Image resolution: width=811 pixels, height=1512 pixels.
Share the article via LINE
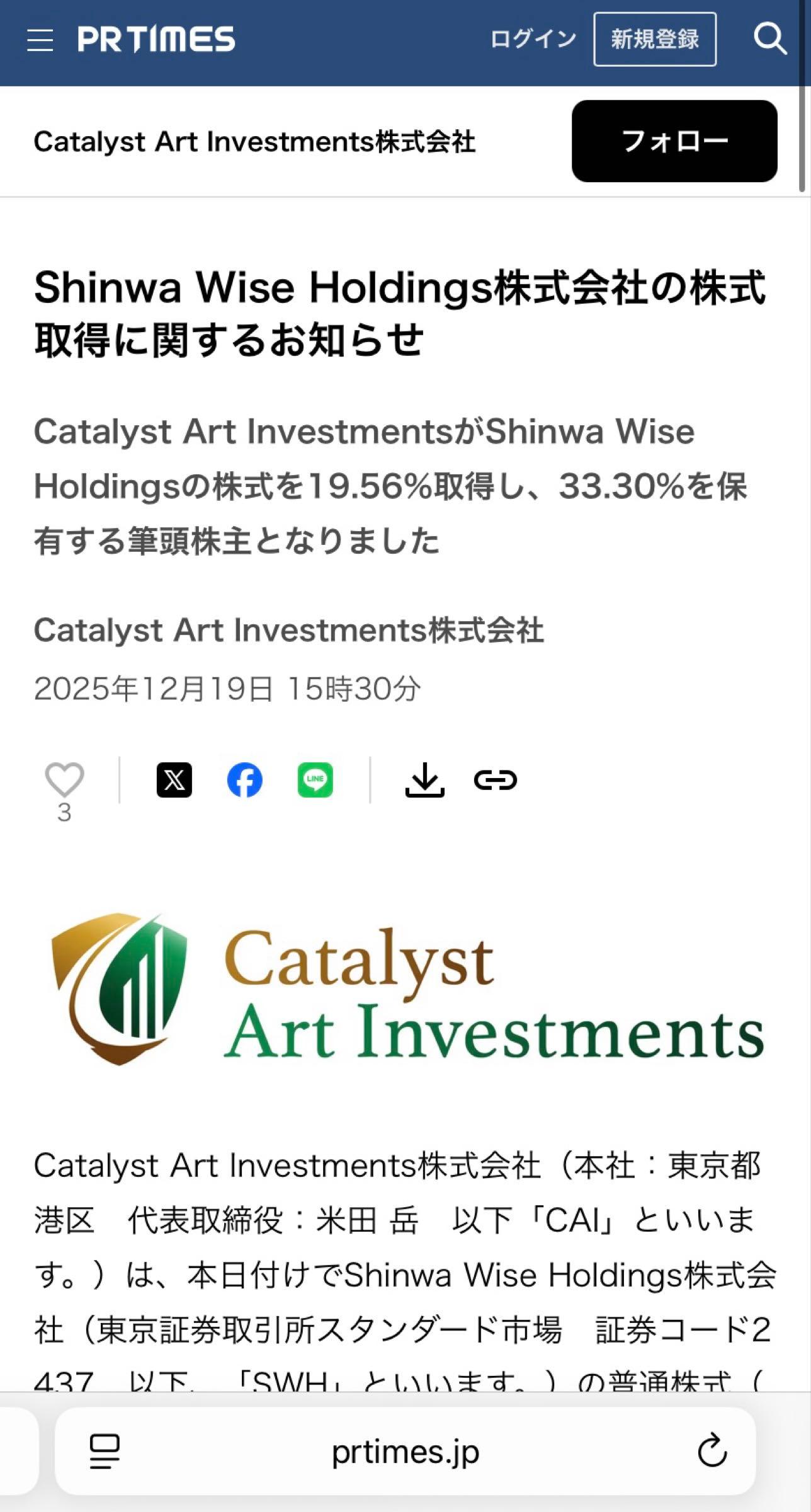click(316, 779)
